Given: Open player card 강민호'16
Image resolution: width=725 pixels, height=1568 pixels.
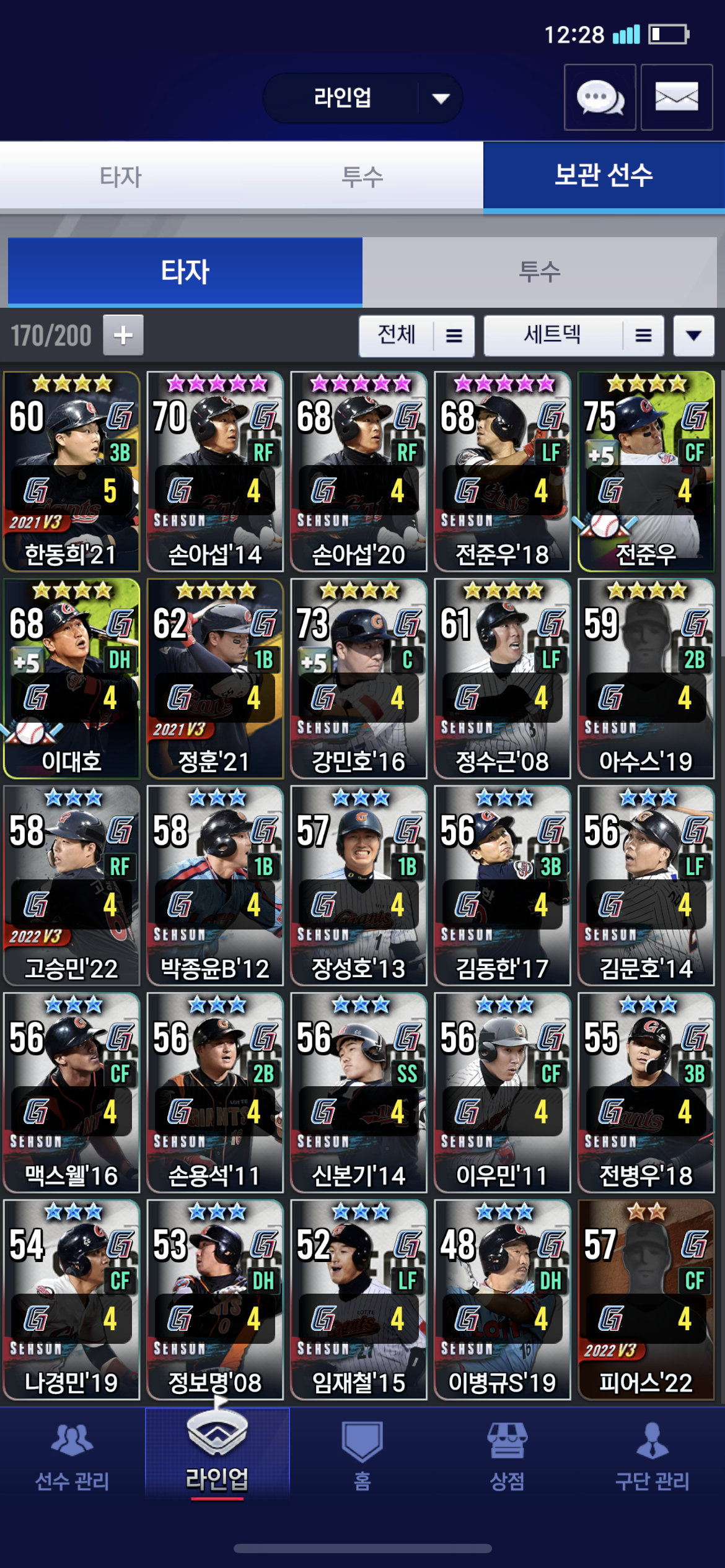Looking at the screenshot, I should click(359, 678).
